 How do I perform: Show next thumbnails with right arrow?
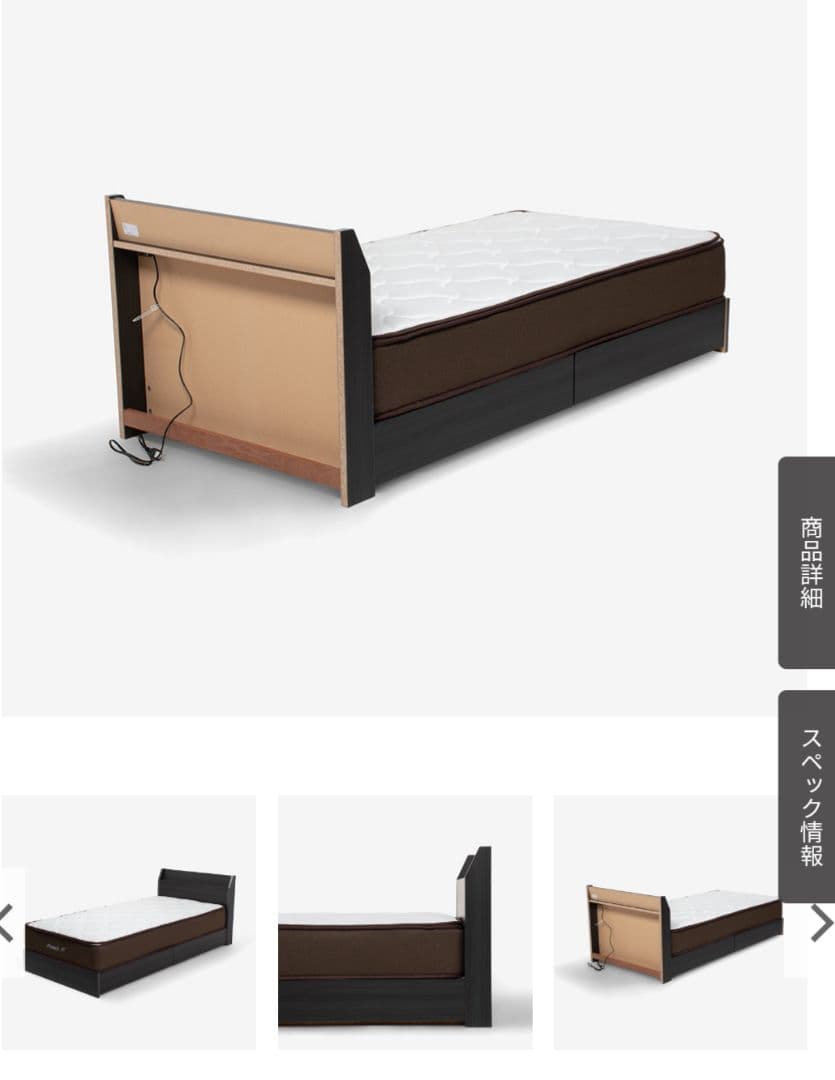pos(821,923)
